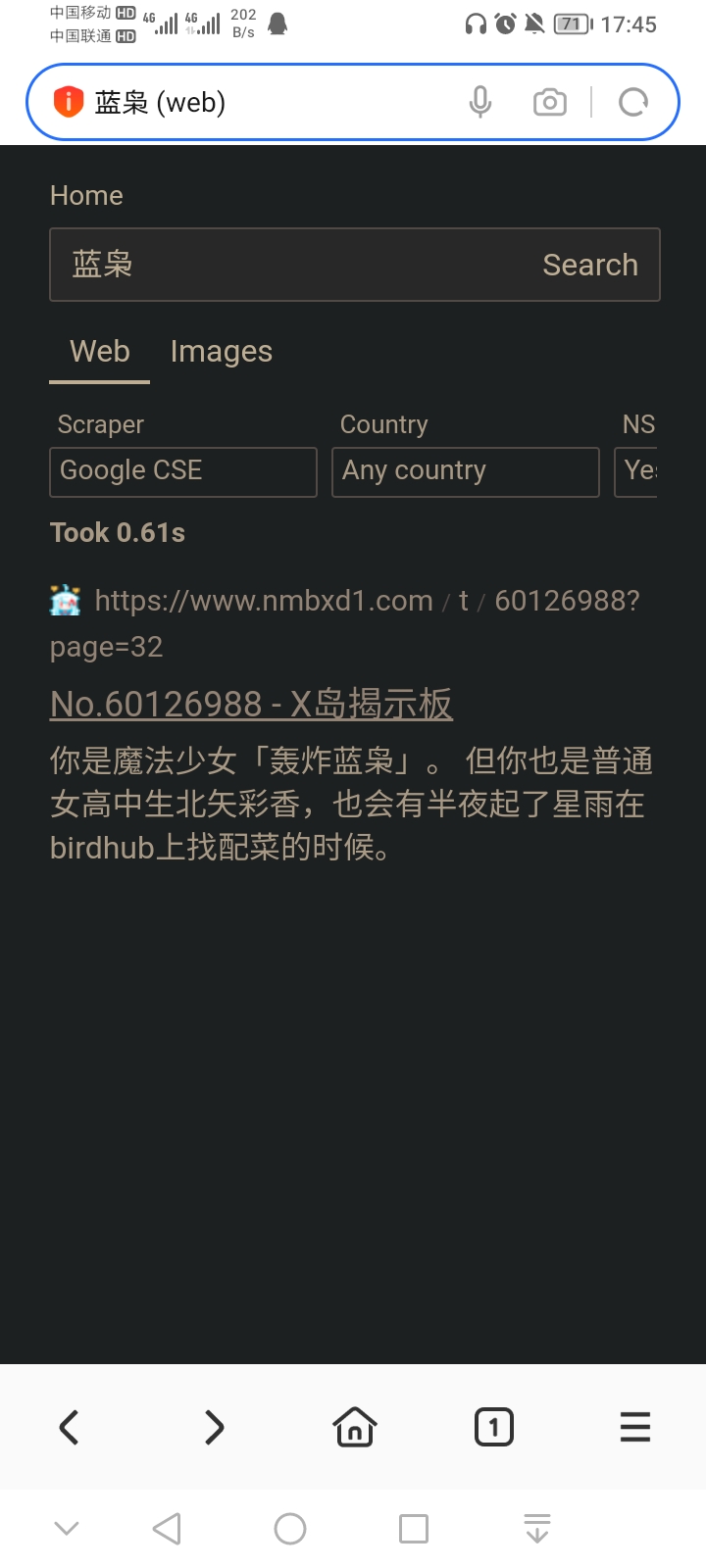Open the Any country dropdown
706x1568 pixels.
[465, 471]
